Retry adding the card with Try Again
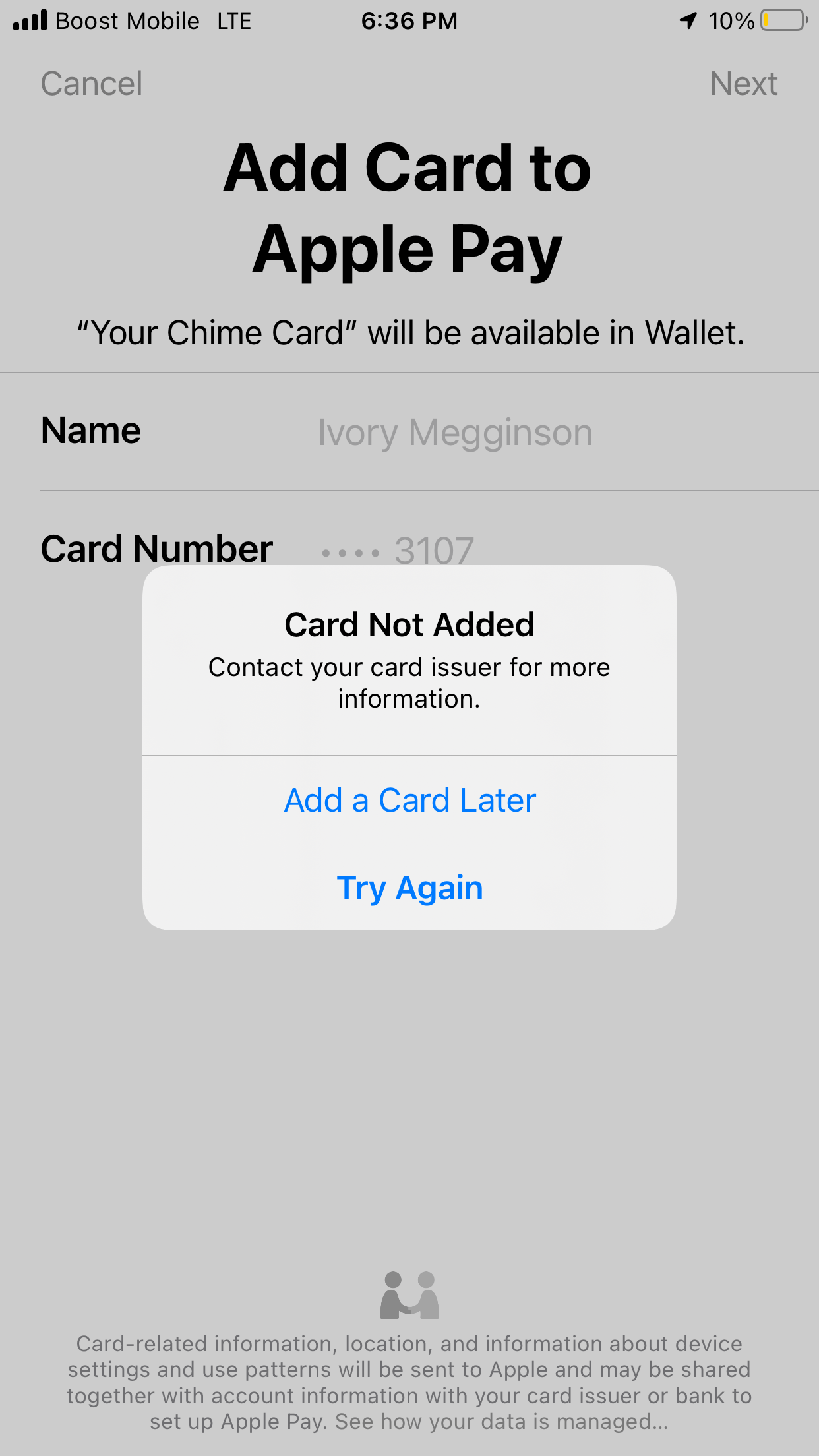819x1456 pixels. 409,888
